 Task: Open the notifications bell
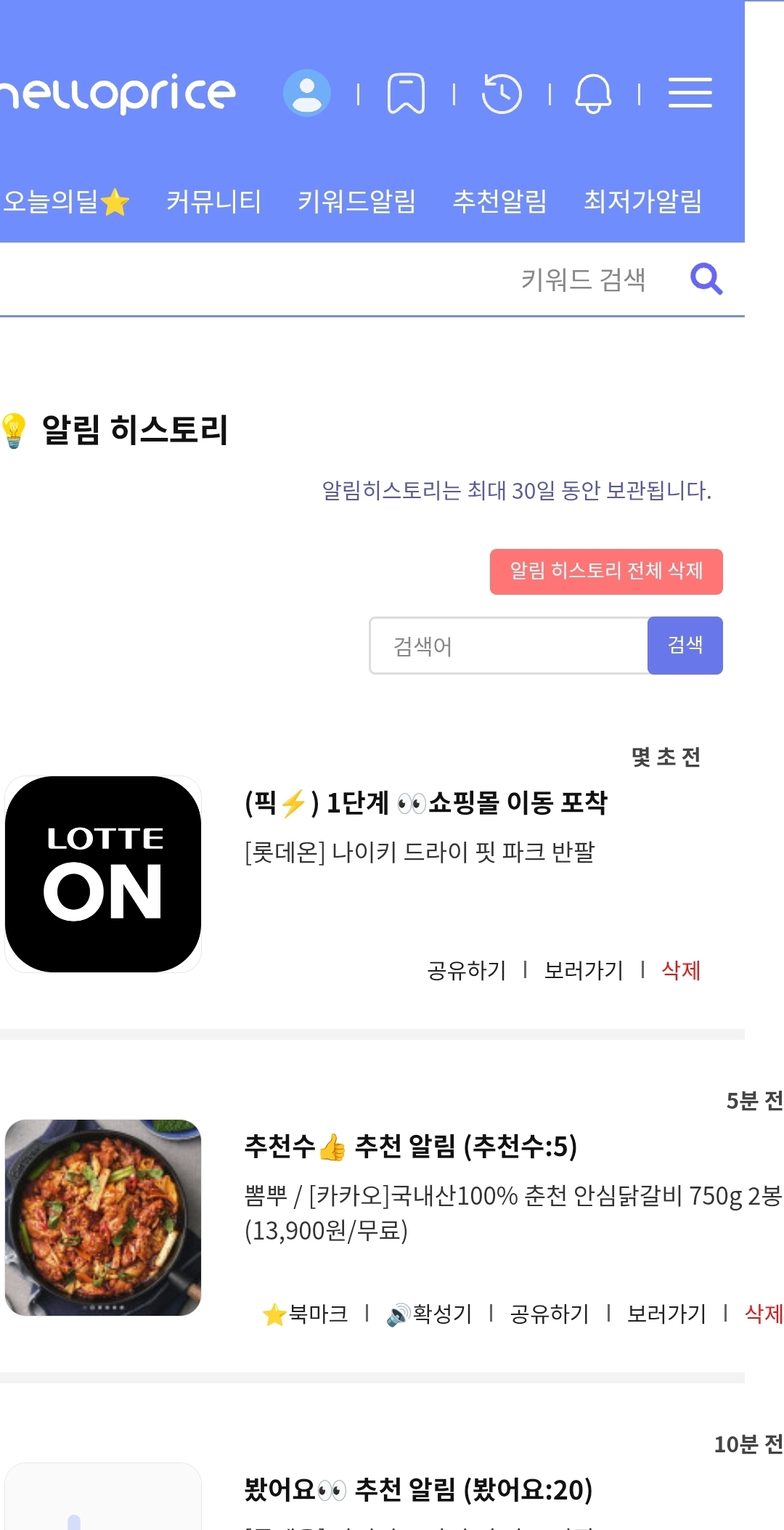593,93
